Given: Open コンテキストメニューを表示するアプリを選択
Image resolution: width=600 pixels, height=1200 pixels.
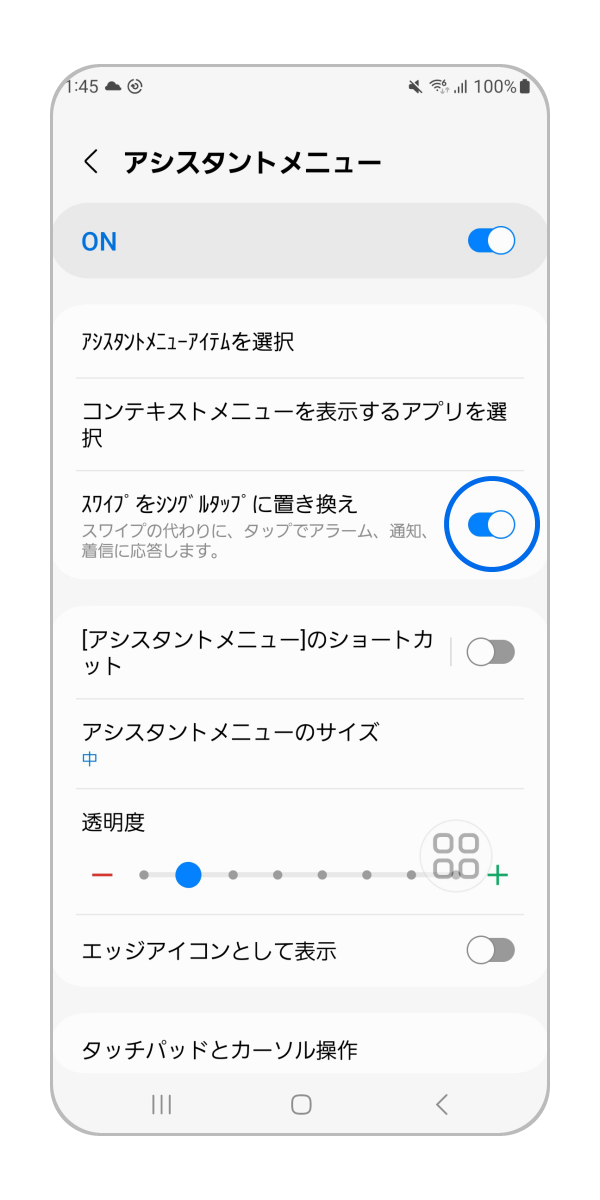Looking at the screenshot, I should click(300, 424).
